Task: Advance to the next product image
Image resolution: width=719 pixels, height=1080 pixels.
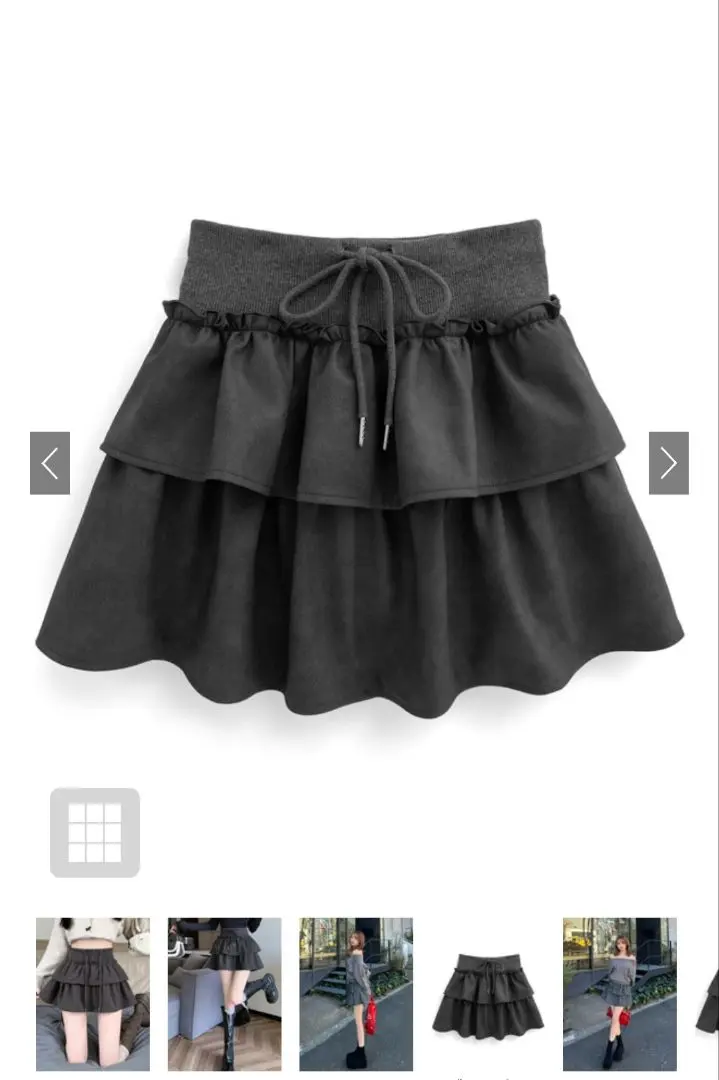Action: 668,463
